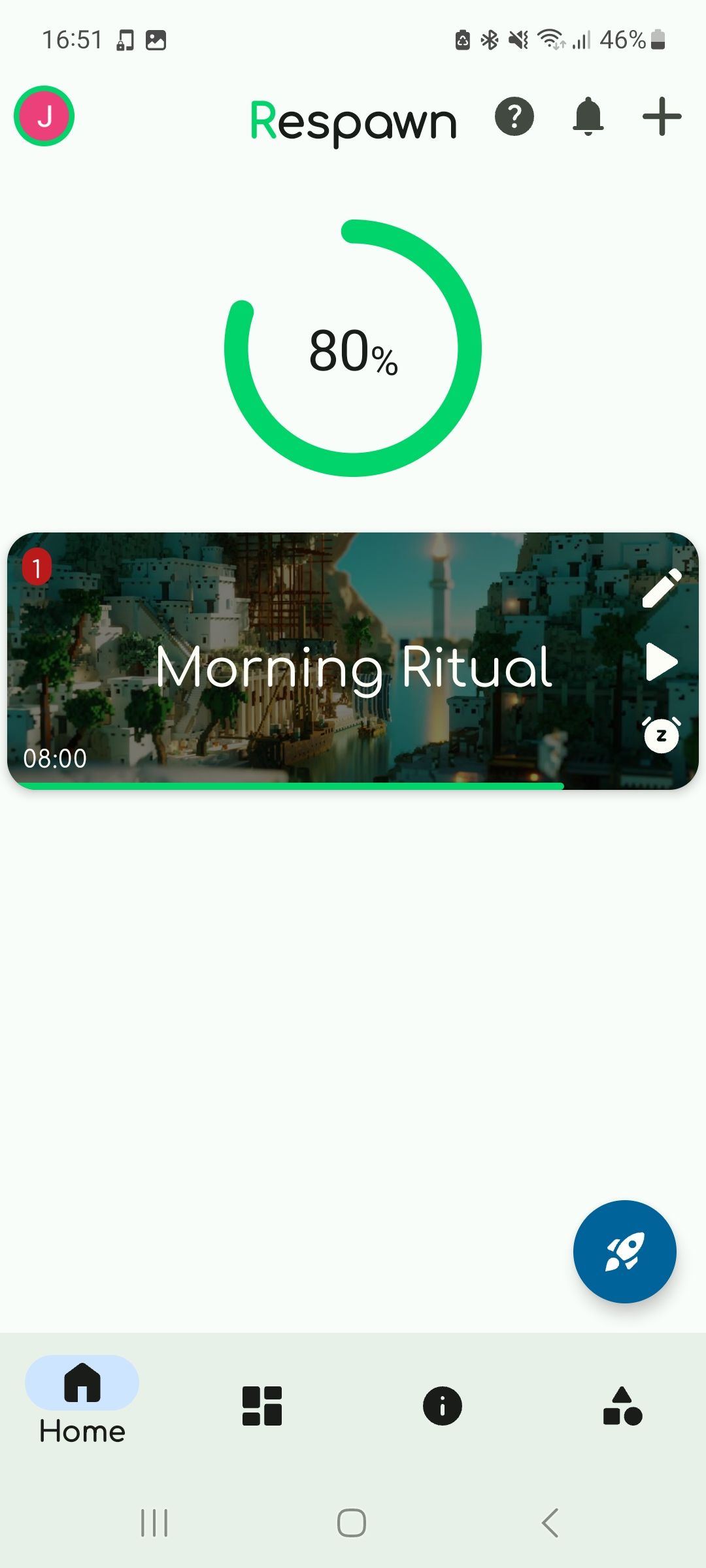Screen dimensions: 706x1568
Task: Add a new routine with plus
Action: click(x=662, y=117)
